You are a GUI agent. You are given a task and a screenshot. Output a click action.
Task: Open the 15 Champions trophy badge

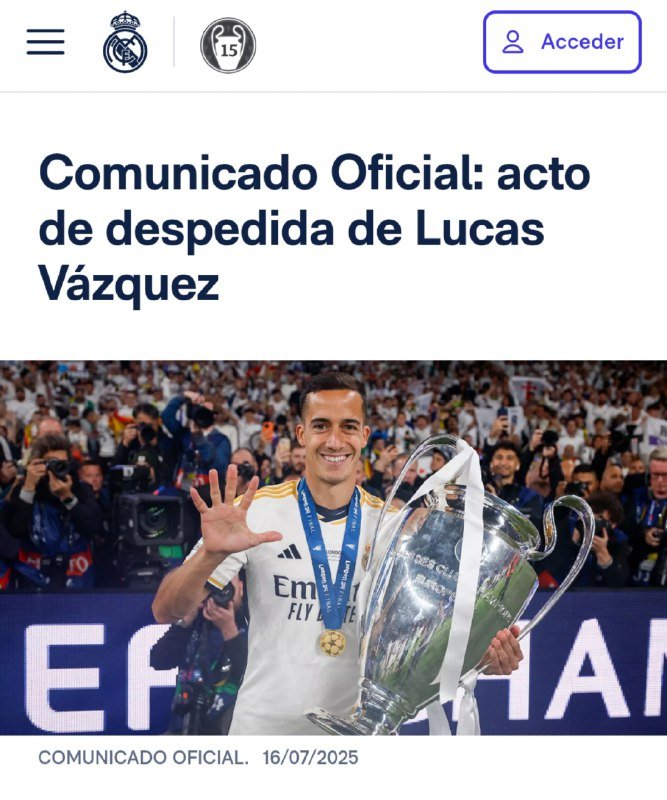228,45
